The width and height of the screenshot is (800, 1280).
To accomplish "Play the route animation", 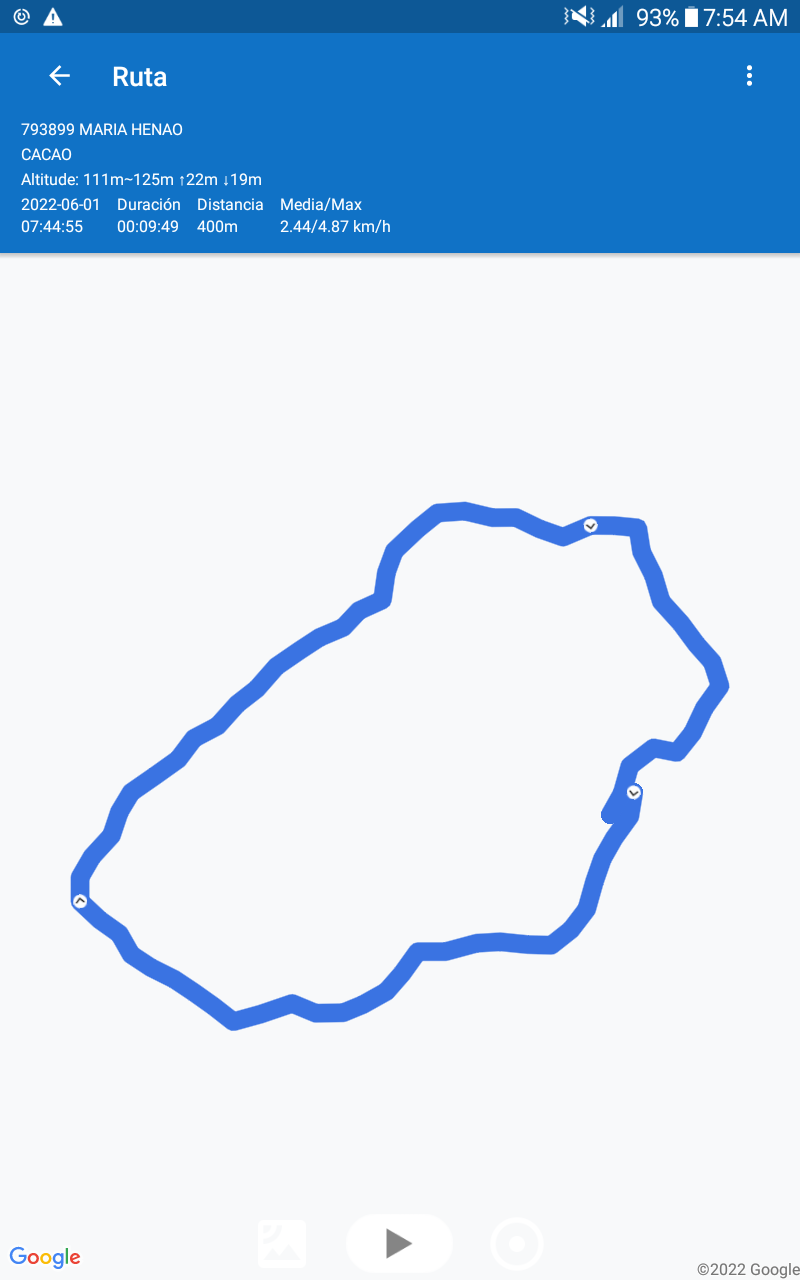I will (399, 1243).
